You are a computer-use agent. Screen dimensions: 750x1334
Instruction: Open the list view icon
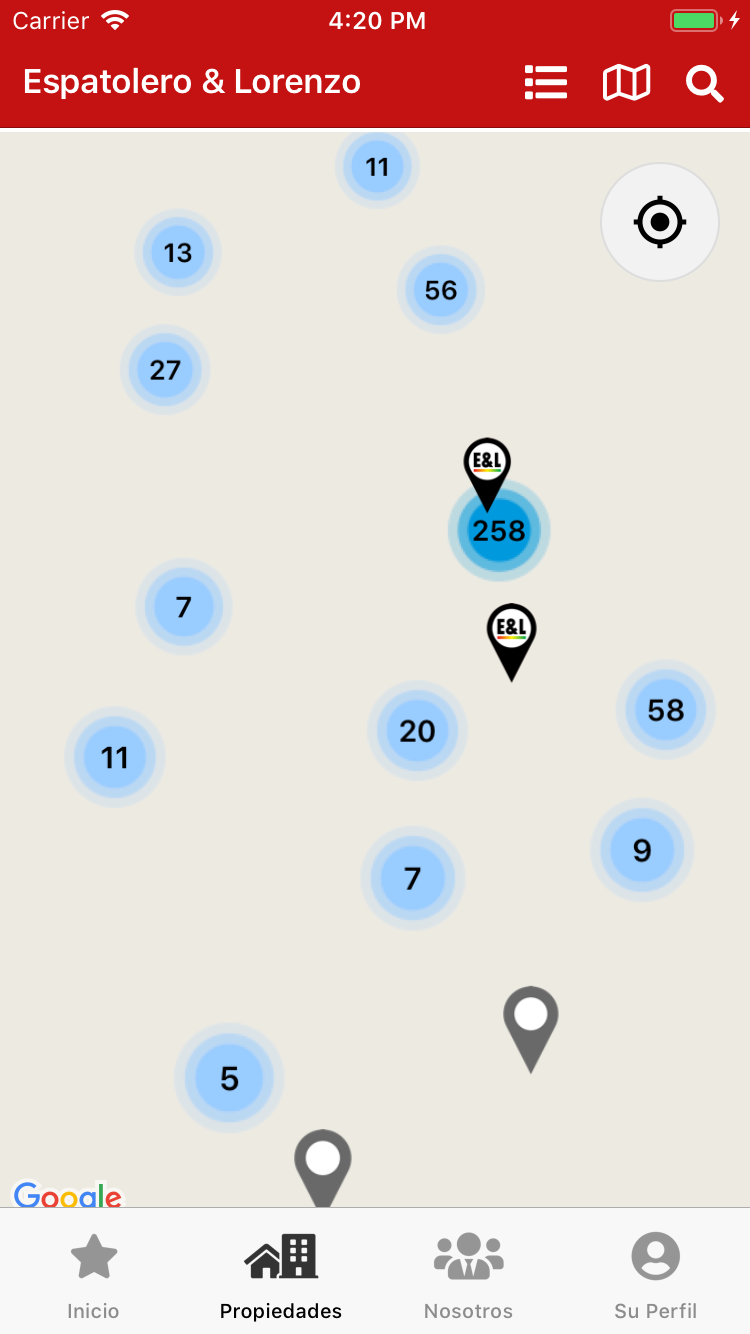546,83
